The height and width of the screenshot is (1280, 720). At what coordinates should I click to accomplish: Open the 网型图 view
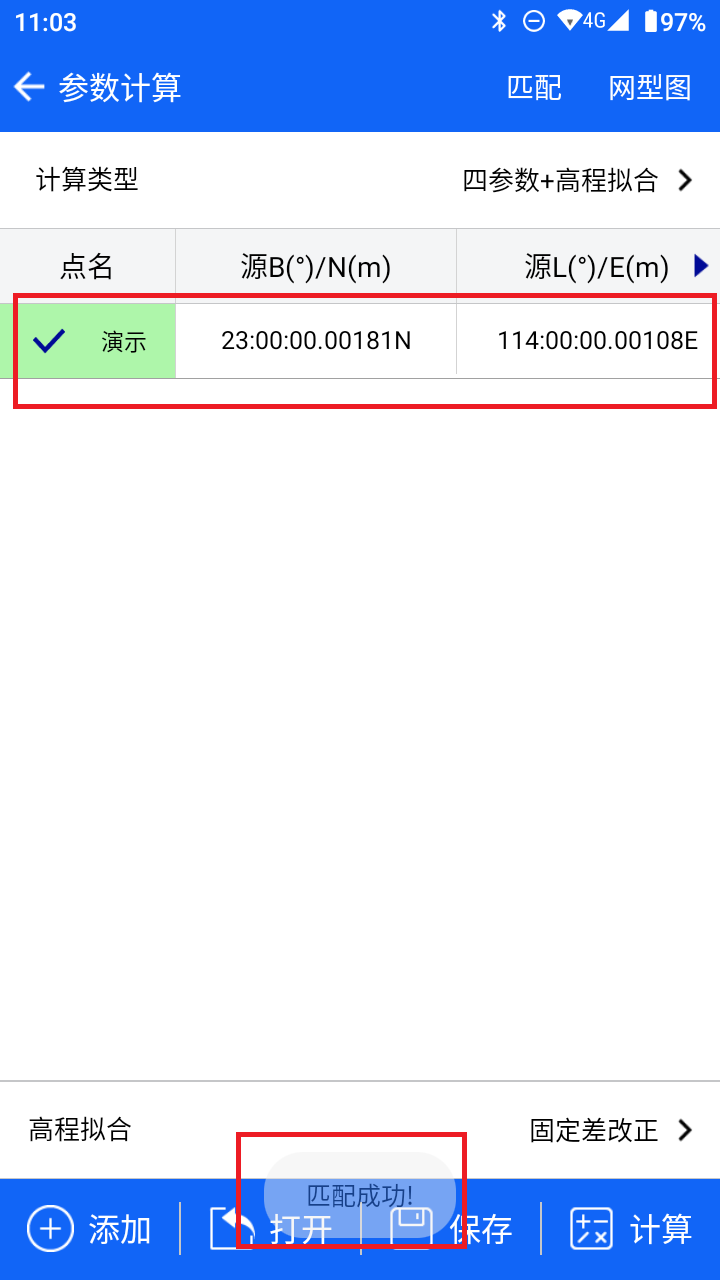(x=650, y=87)
